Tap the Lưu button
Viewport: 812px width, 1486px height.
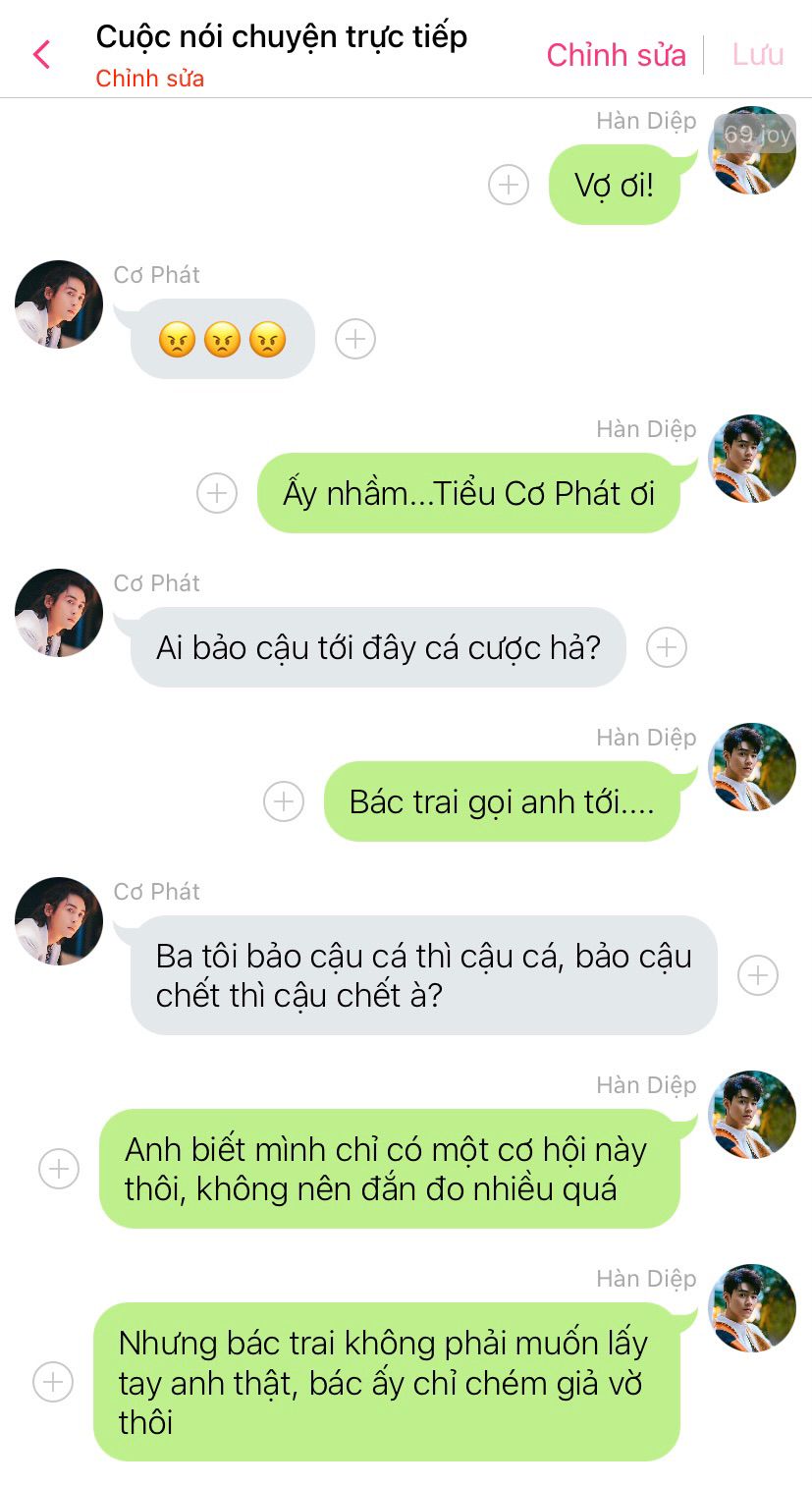[758, 55]
